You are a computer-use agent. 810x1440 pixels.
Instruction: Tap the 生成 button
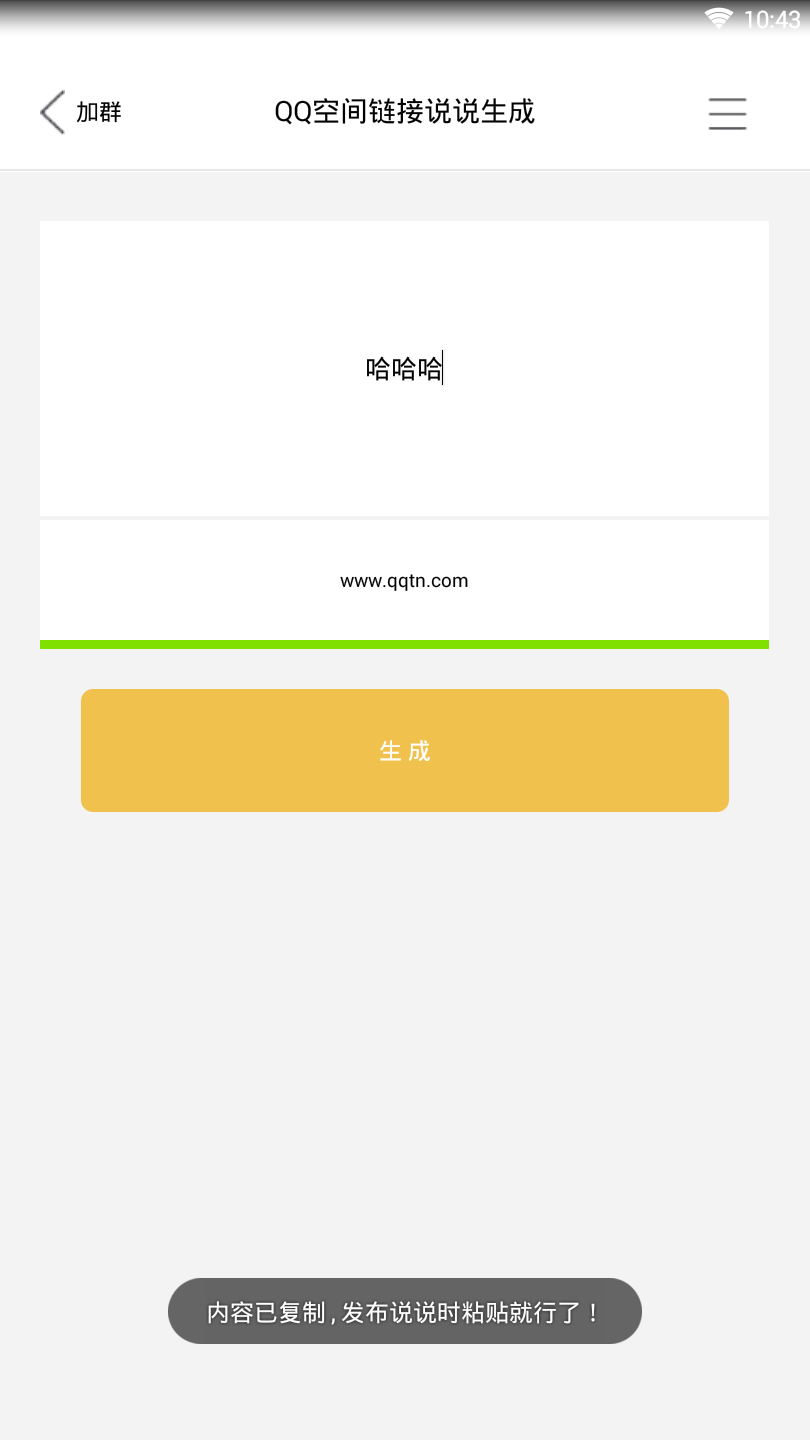pos(404,750)
